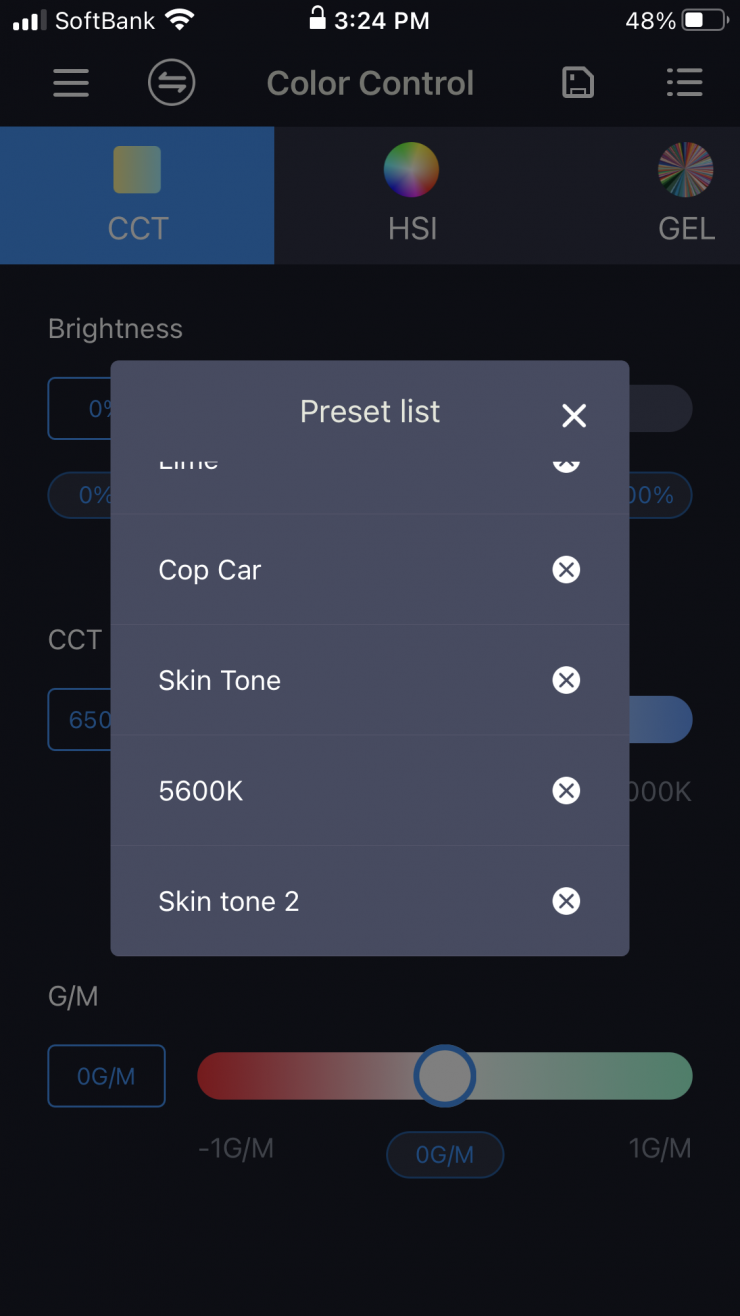
Task: Open the preset list icon
Action: coord(684,83)
